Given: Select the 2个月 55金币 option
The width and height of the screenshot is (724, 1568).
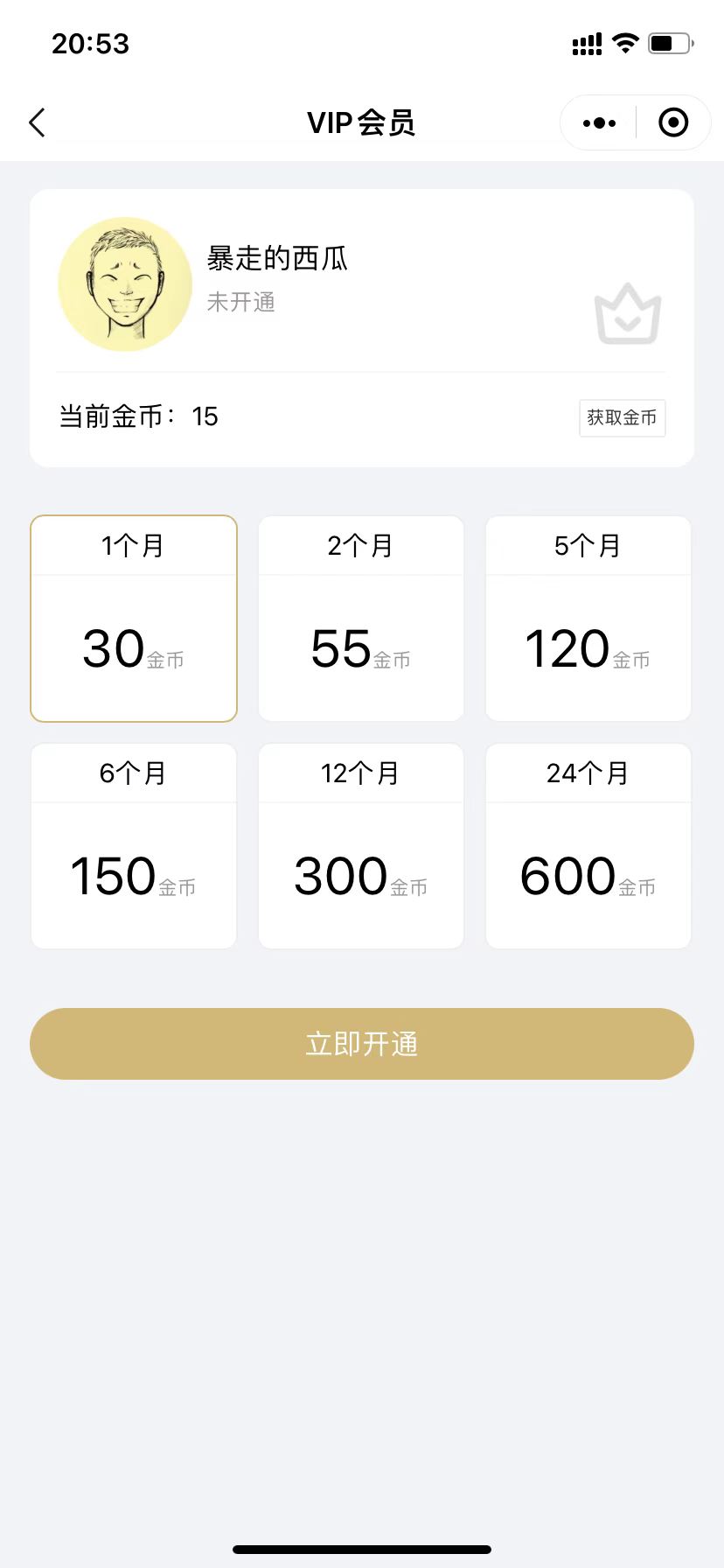Looking at the screenshot, I should 360,619.
